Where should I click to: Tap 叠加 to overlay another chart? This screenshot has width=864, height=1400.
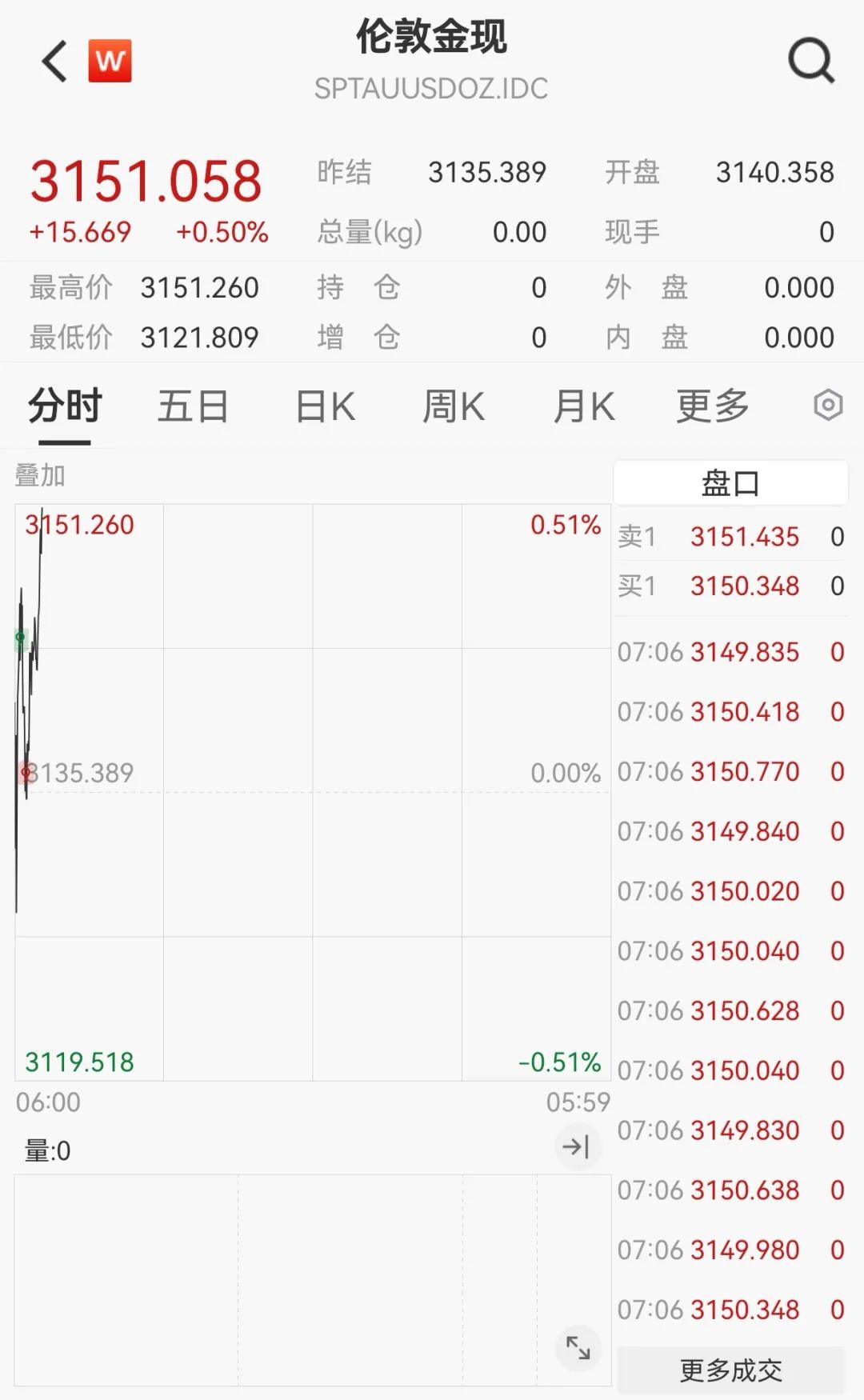tap(40, 476)
